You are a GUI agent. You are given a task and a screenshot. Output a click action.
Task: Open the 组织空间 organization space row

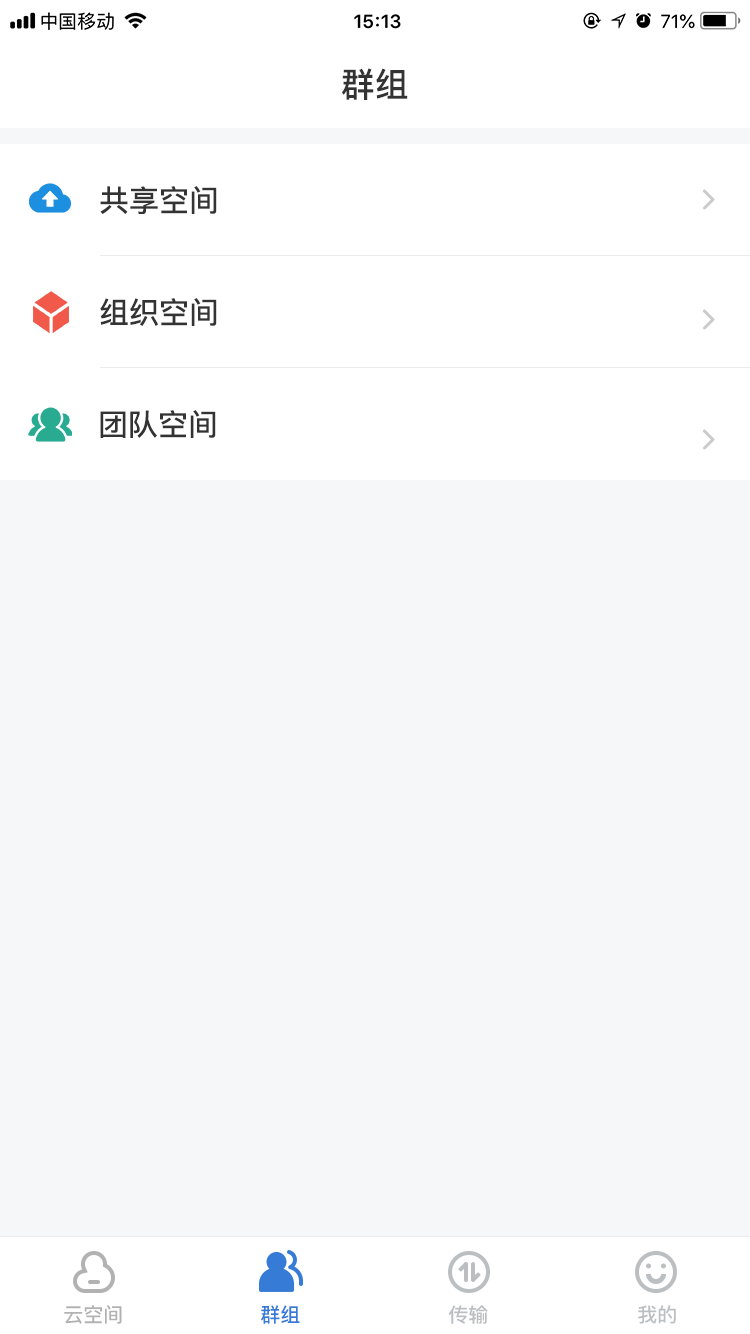(x=374, y=313)
